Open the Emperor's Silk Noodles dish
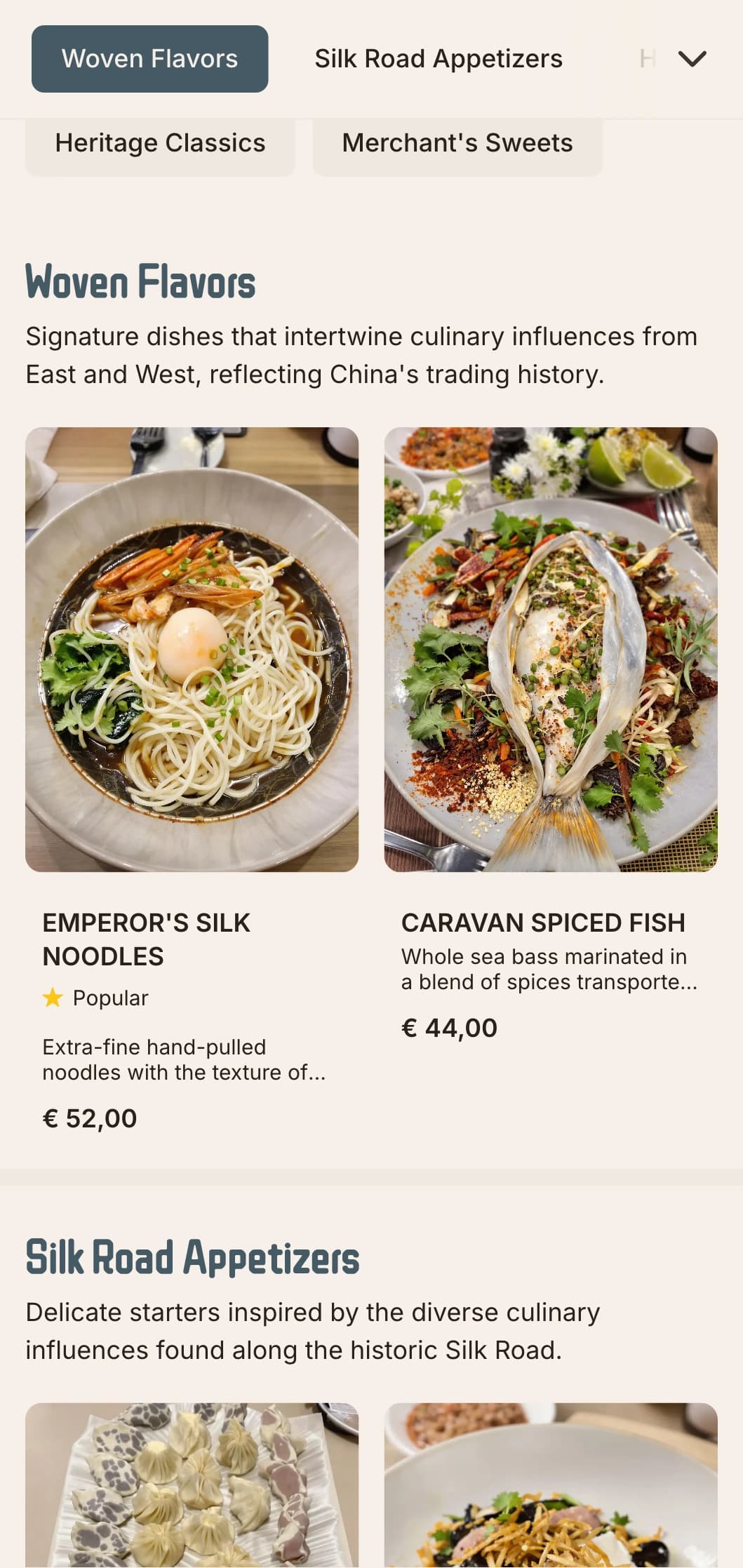This screenshot has width=743, height=1568. pyautogui.click(x=192, y=650)
